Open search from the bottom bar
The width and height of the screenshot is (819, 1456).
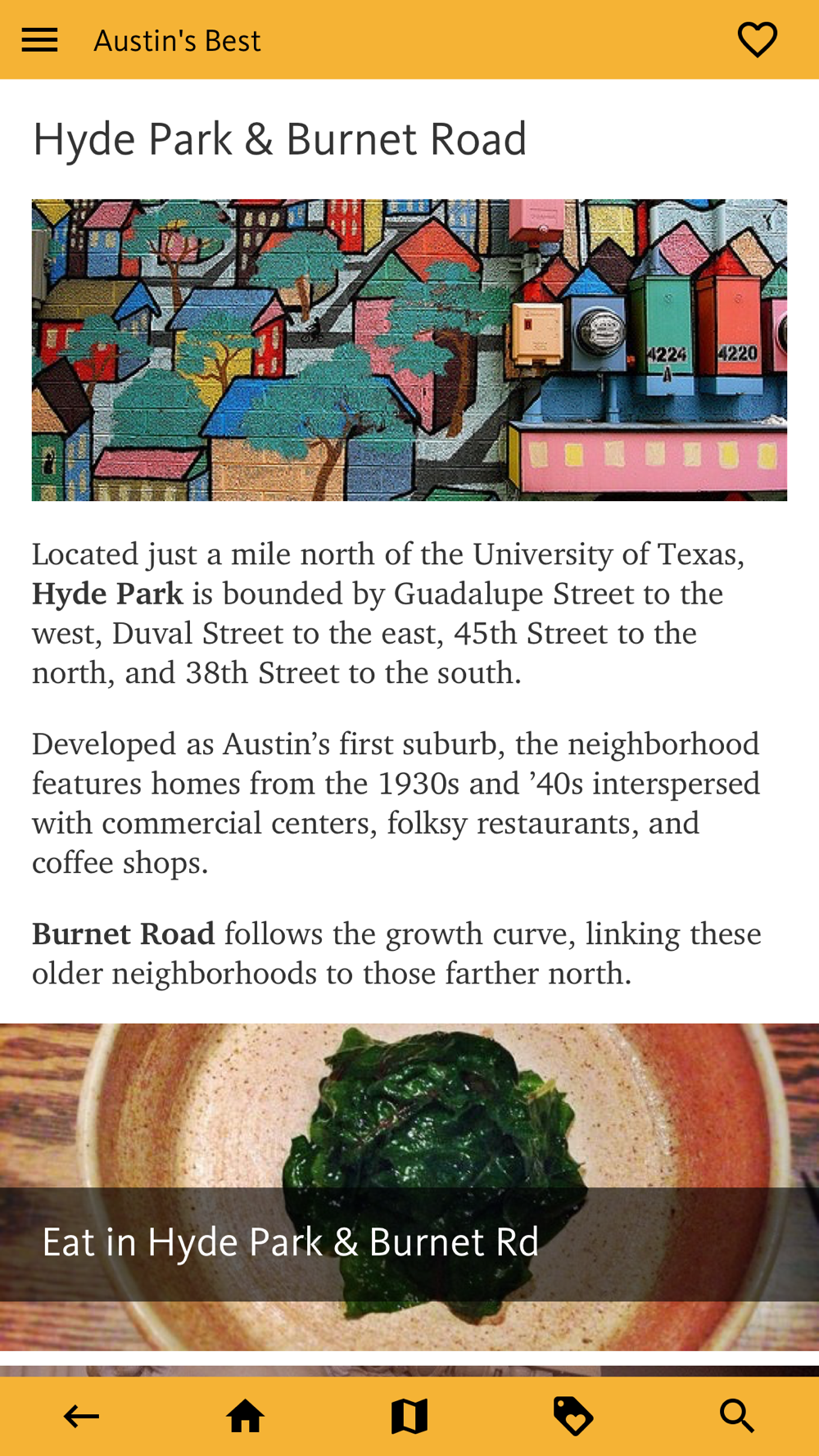pos(737,1416)
